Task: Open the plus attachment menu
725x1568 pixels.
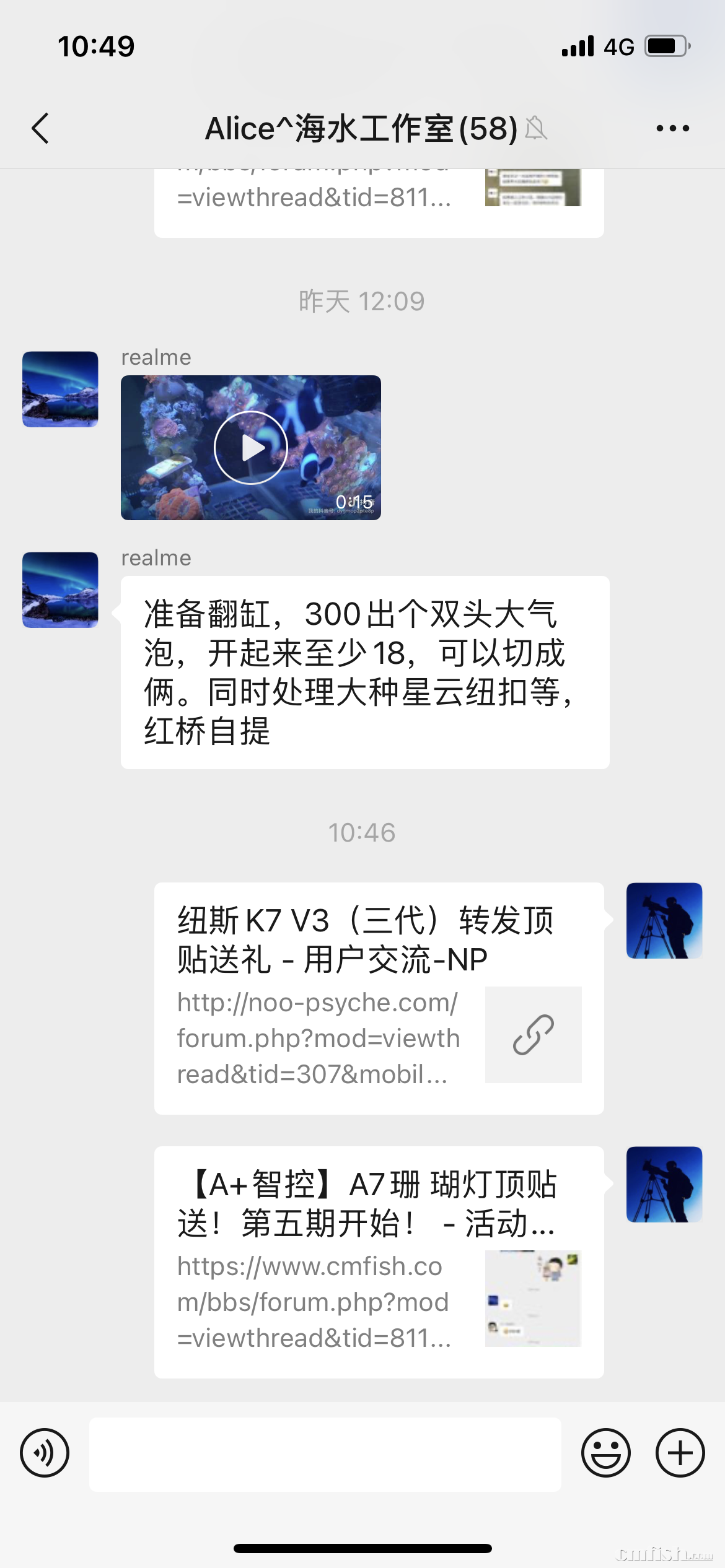Action: 679,1453
